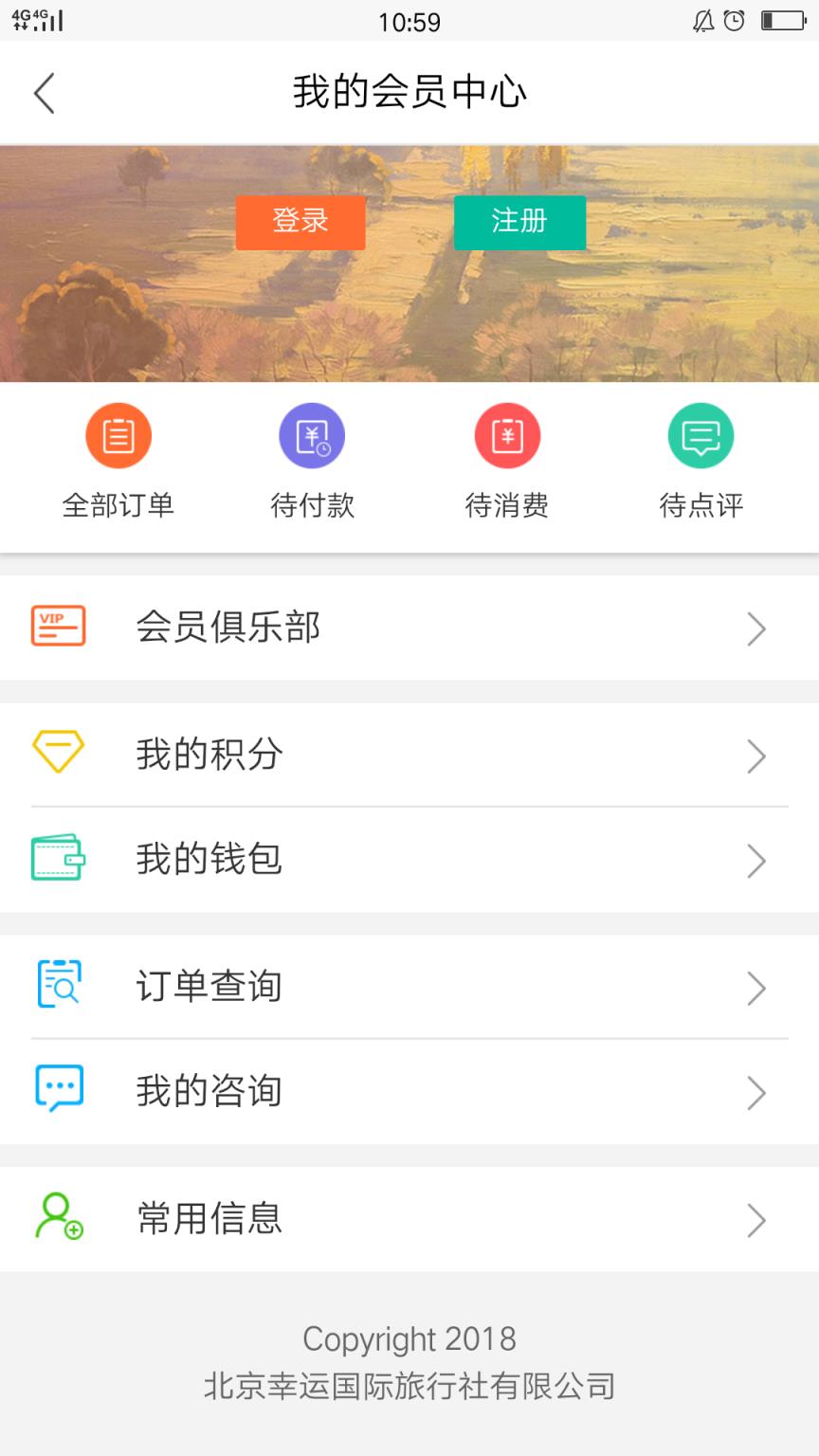Open the 我的钱包 chevron arrow
This screenshot has height=1456, width=819.
(x=755, y=860)
